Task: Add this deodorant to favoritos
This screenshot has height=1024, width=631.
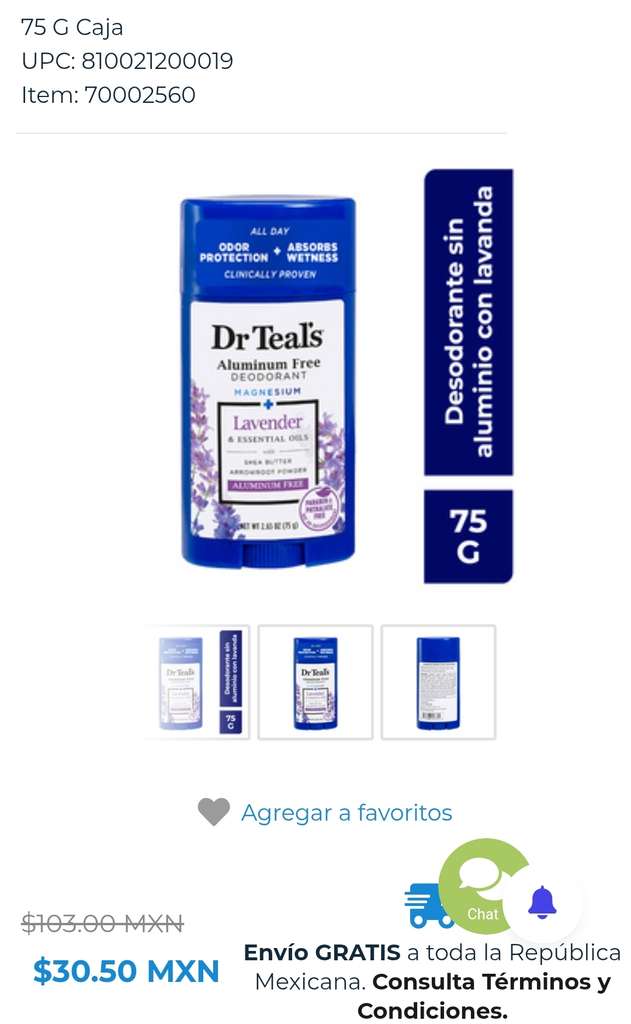Action: 325,812
